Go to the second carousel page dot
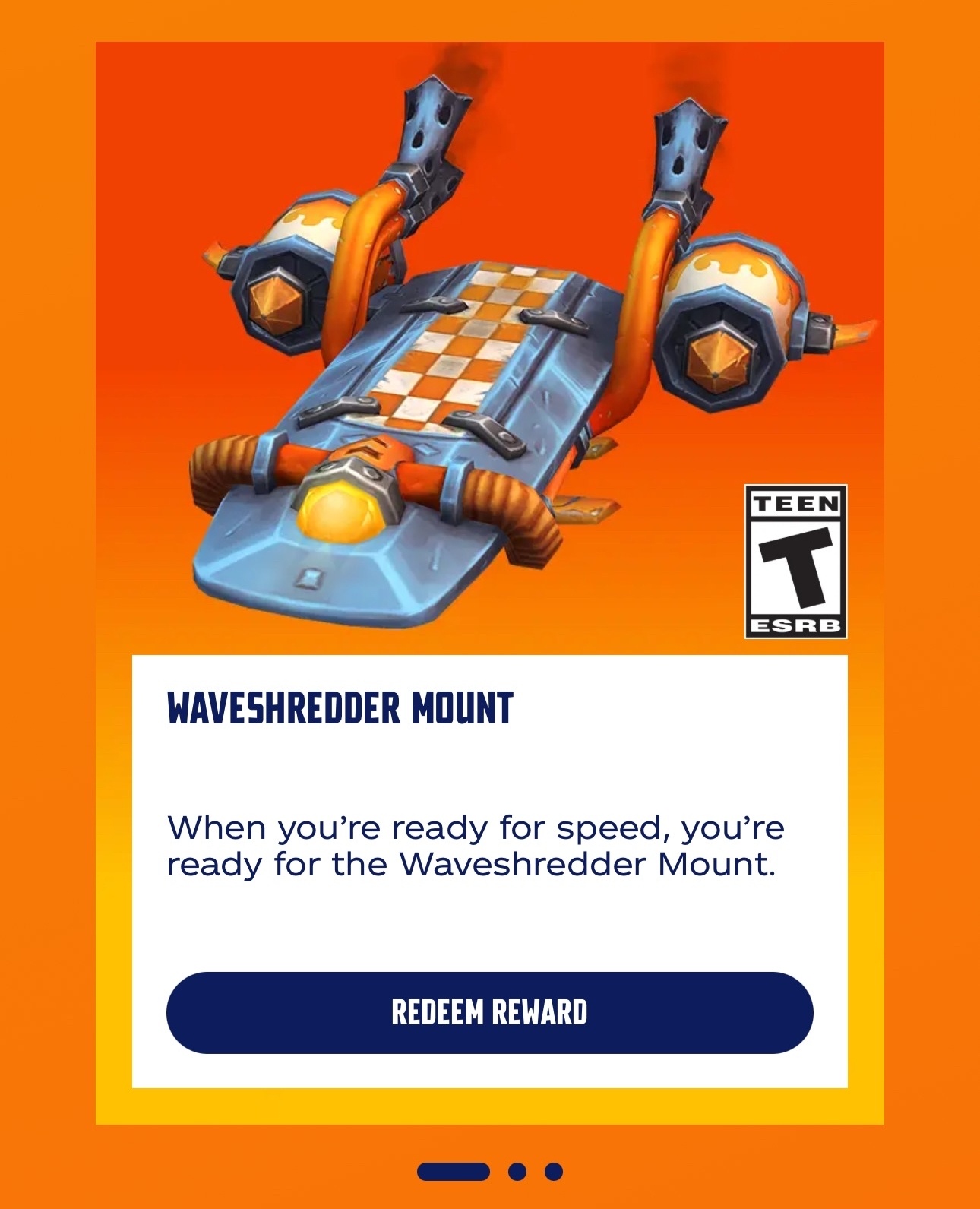 (x=517, y=1172)
